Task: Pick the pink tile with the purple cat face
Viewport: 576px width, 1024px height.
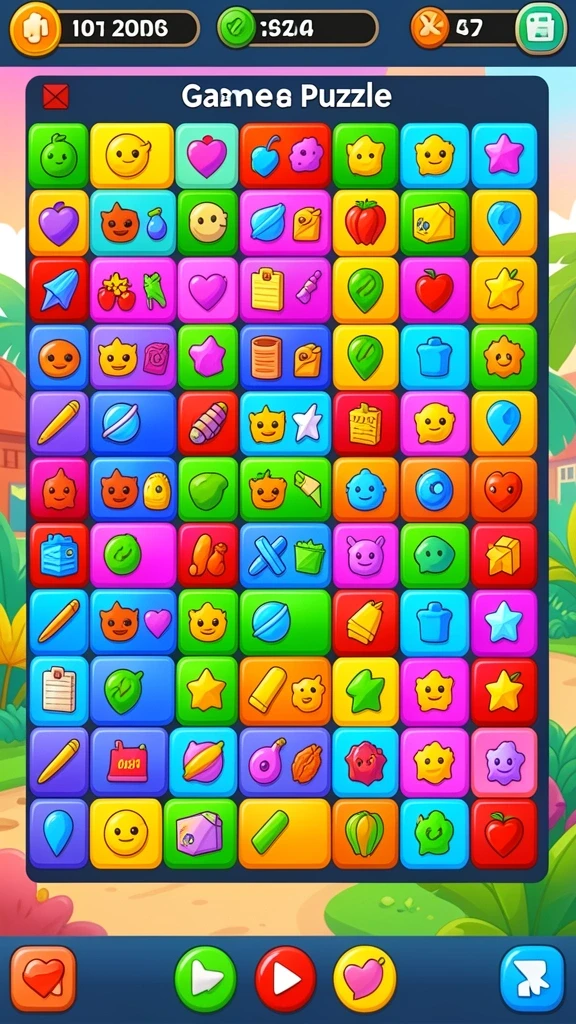Action: 365,556
